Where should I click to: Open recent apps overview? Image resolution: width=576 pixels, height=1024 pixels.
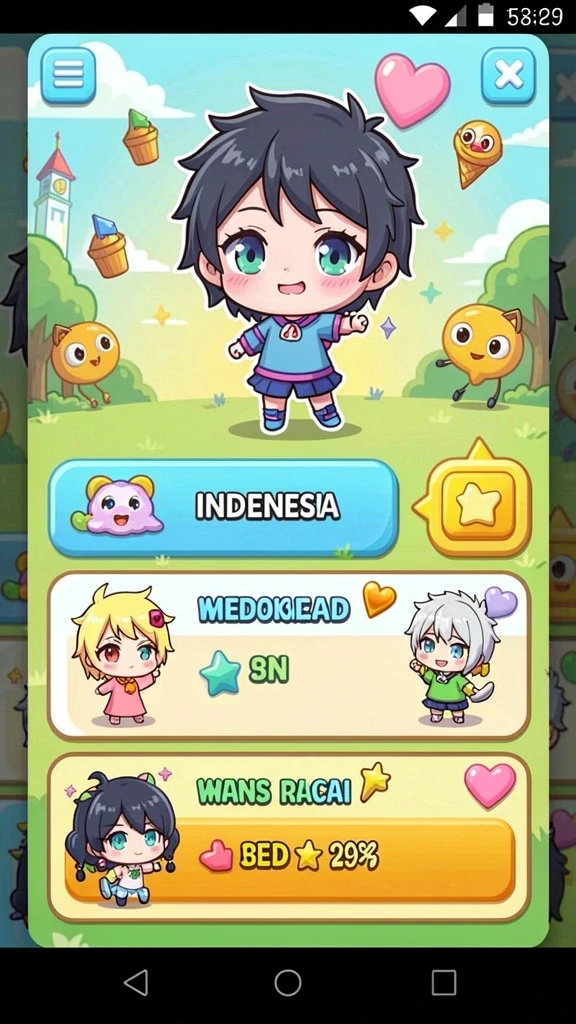443,982
